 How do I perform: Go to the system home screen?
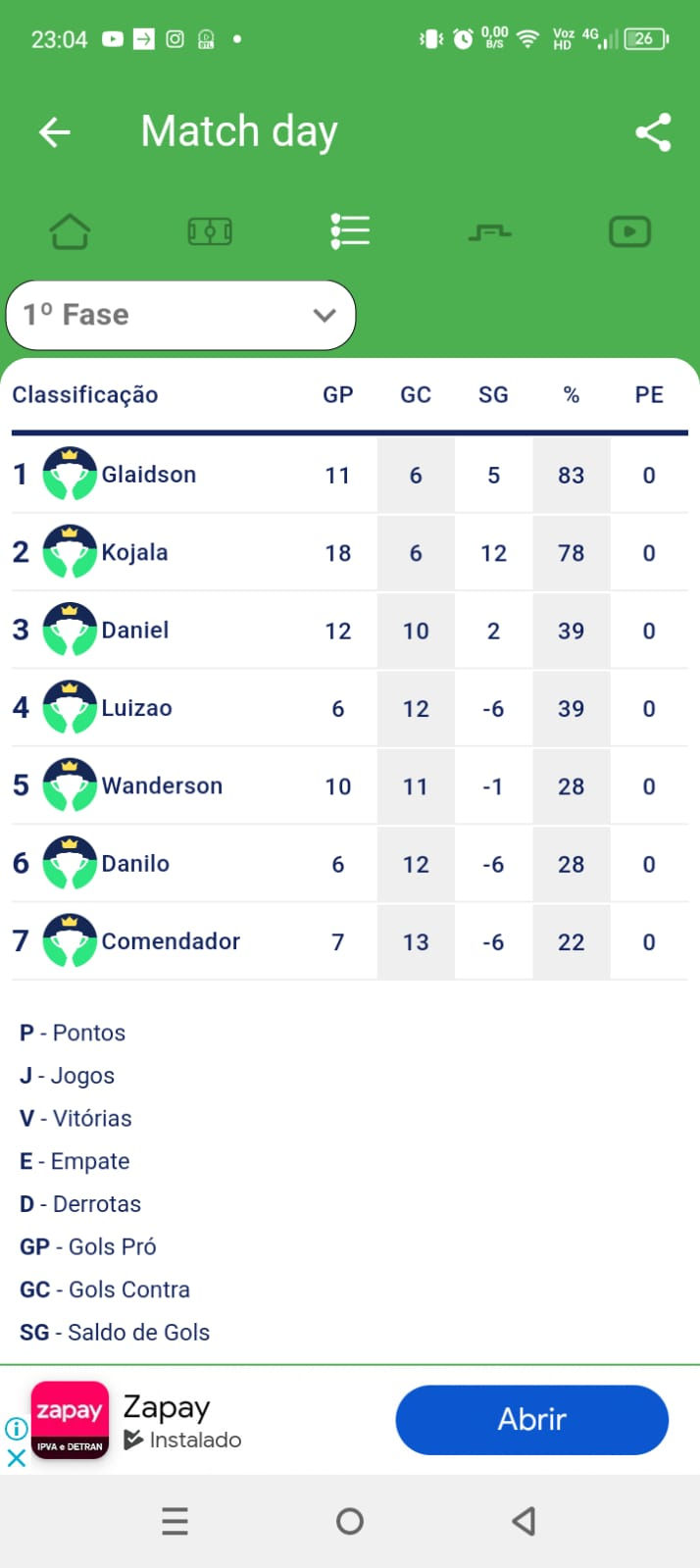(350, 1521)
